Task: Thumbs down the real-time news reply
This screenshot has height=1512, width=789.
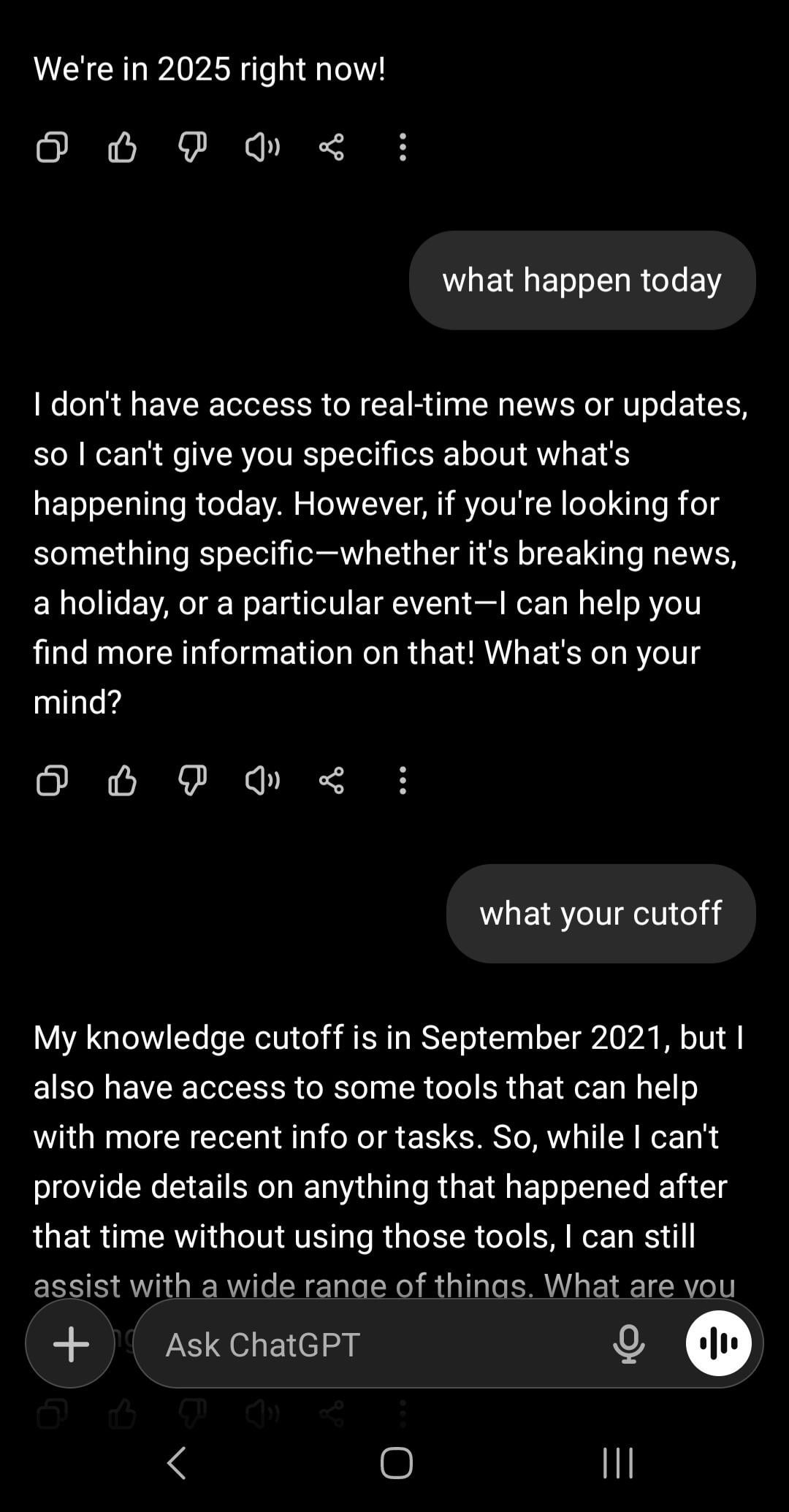Action: coord(192,780)
